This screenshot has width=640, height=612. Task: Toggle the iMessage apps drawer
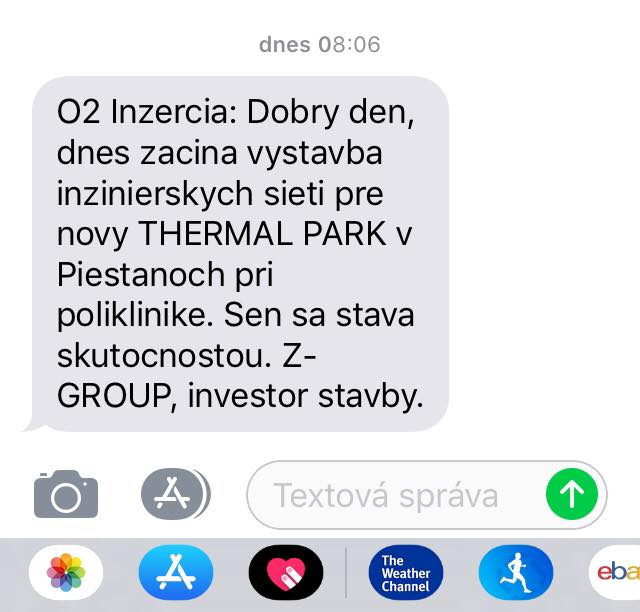click(x=175, y=493)
